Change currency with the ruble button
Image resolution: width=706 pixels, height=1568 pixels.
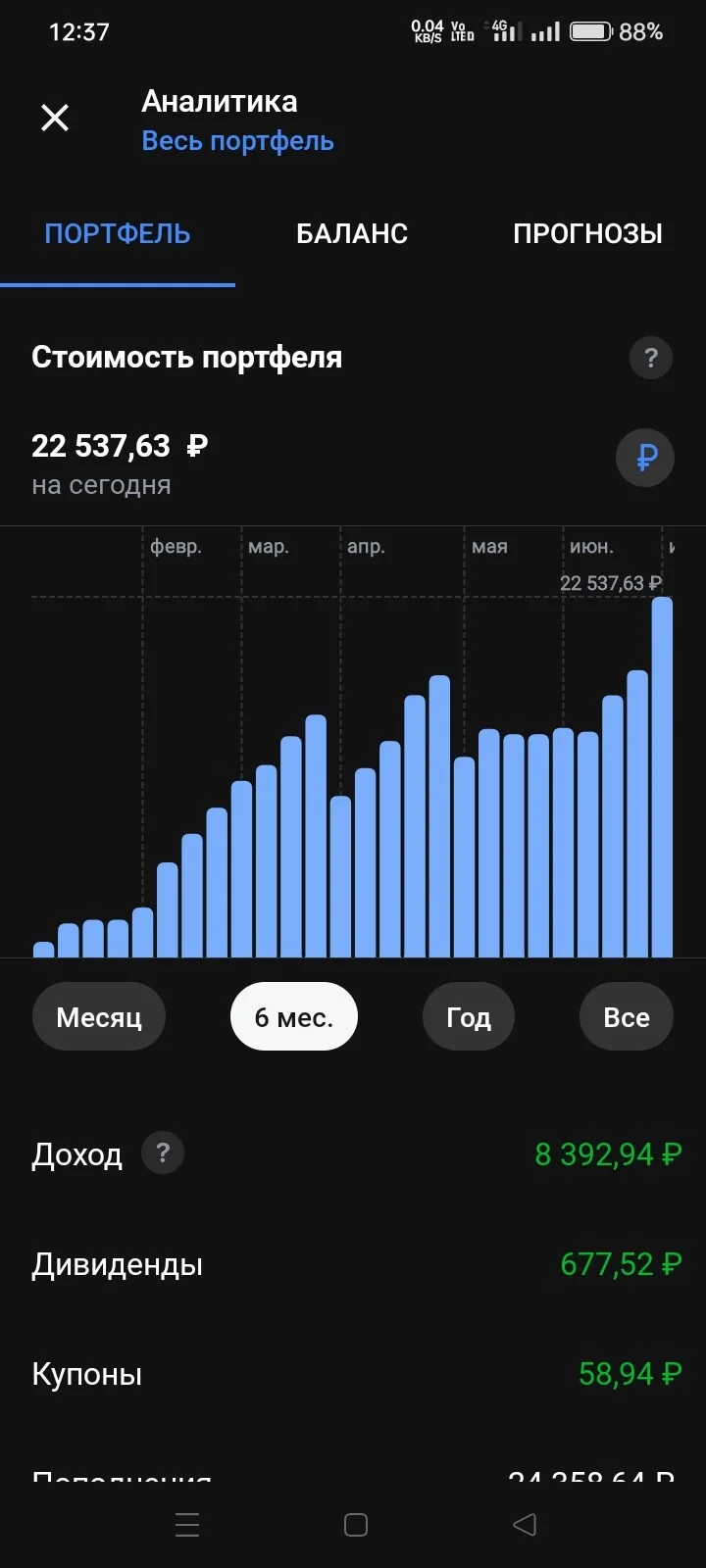tap(645, 458)
